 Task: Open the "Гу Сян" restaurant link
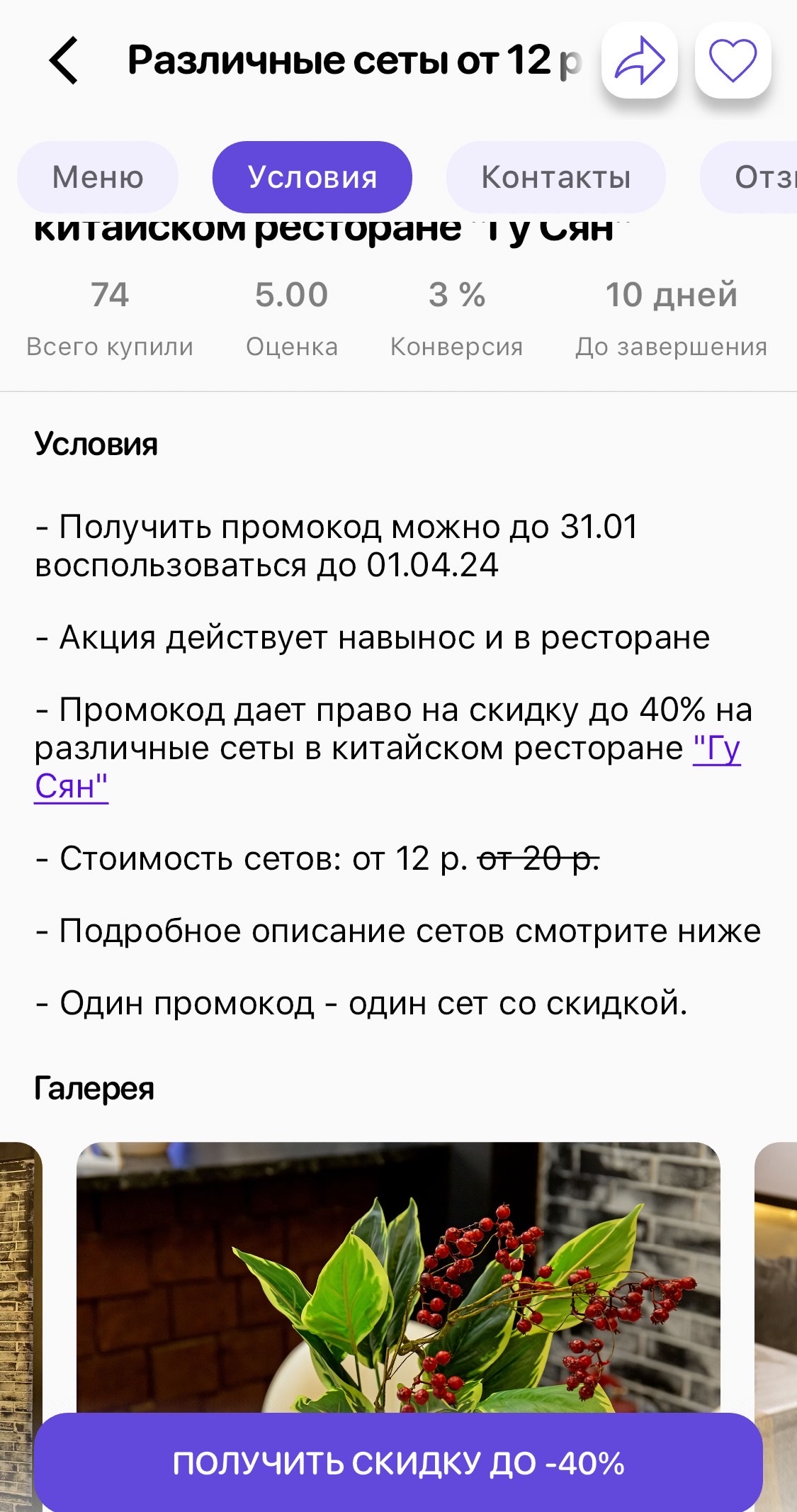pos(716,749)
